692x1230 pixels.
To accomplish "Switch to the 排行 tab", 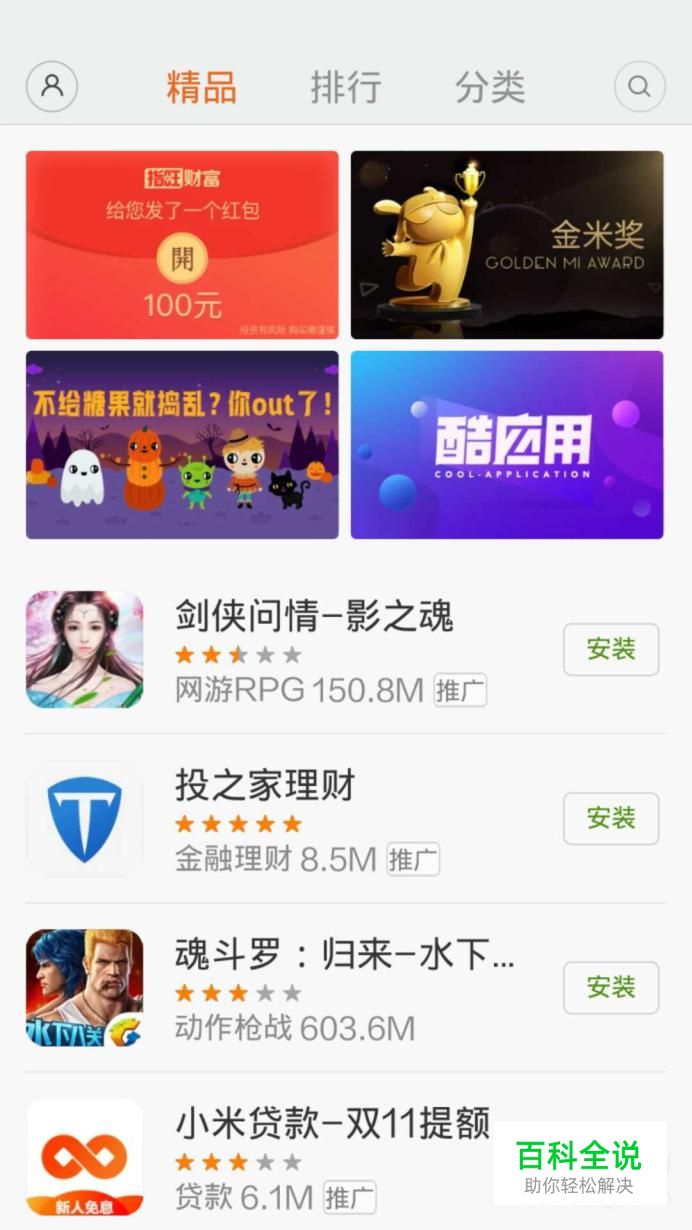I will [345, 87].
